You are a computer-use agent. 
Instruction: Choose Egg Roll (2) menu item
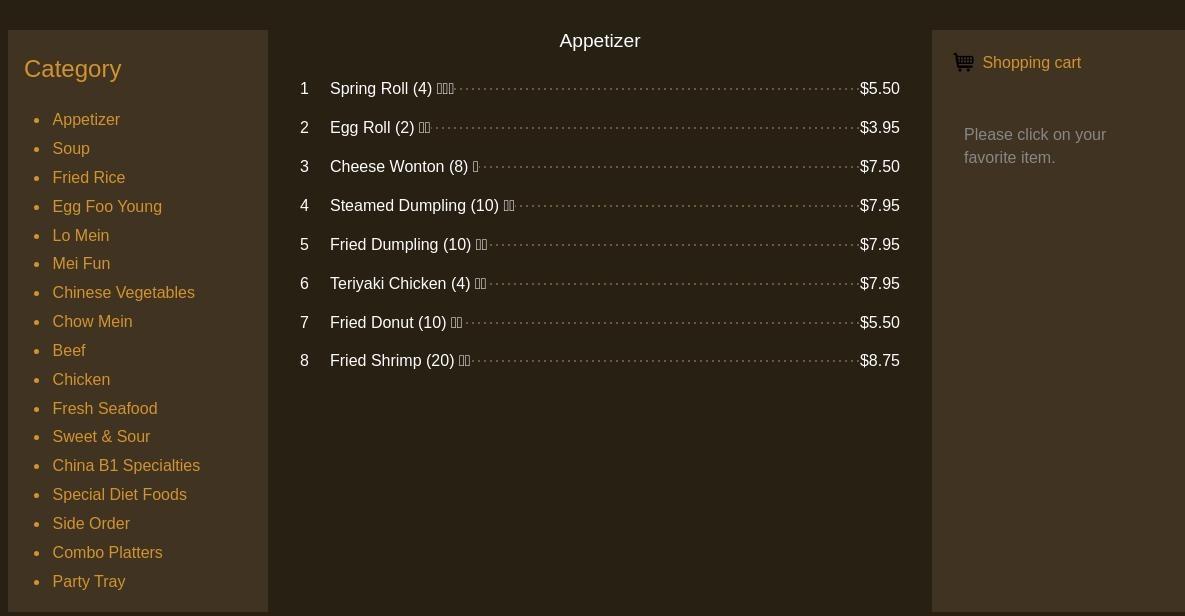pyautogui.click(x=372, y=128)
